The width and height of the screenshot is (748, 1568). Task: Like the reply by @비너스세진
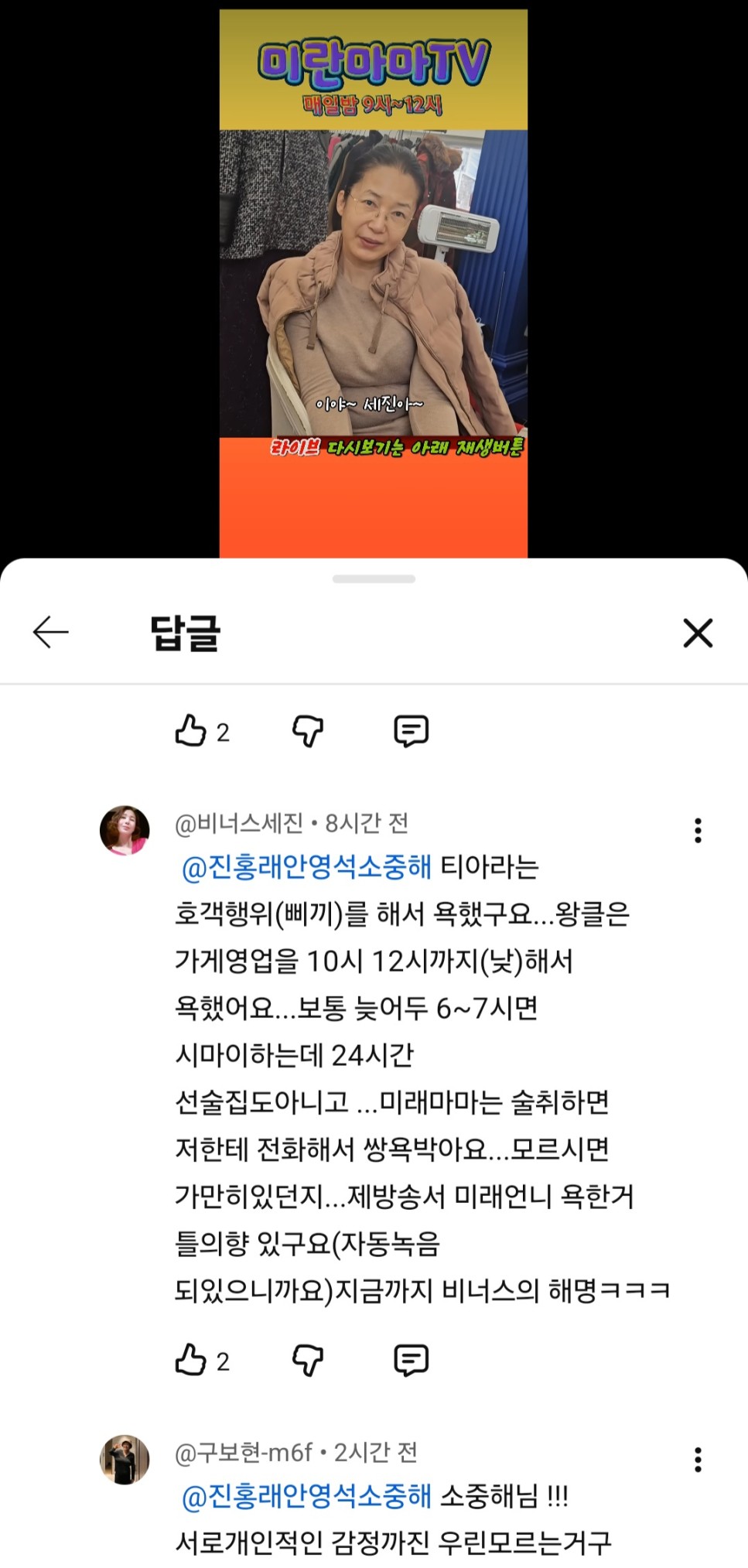point(191,1360)
